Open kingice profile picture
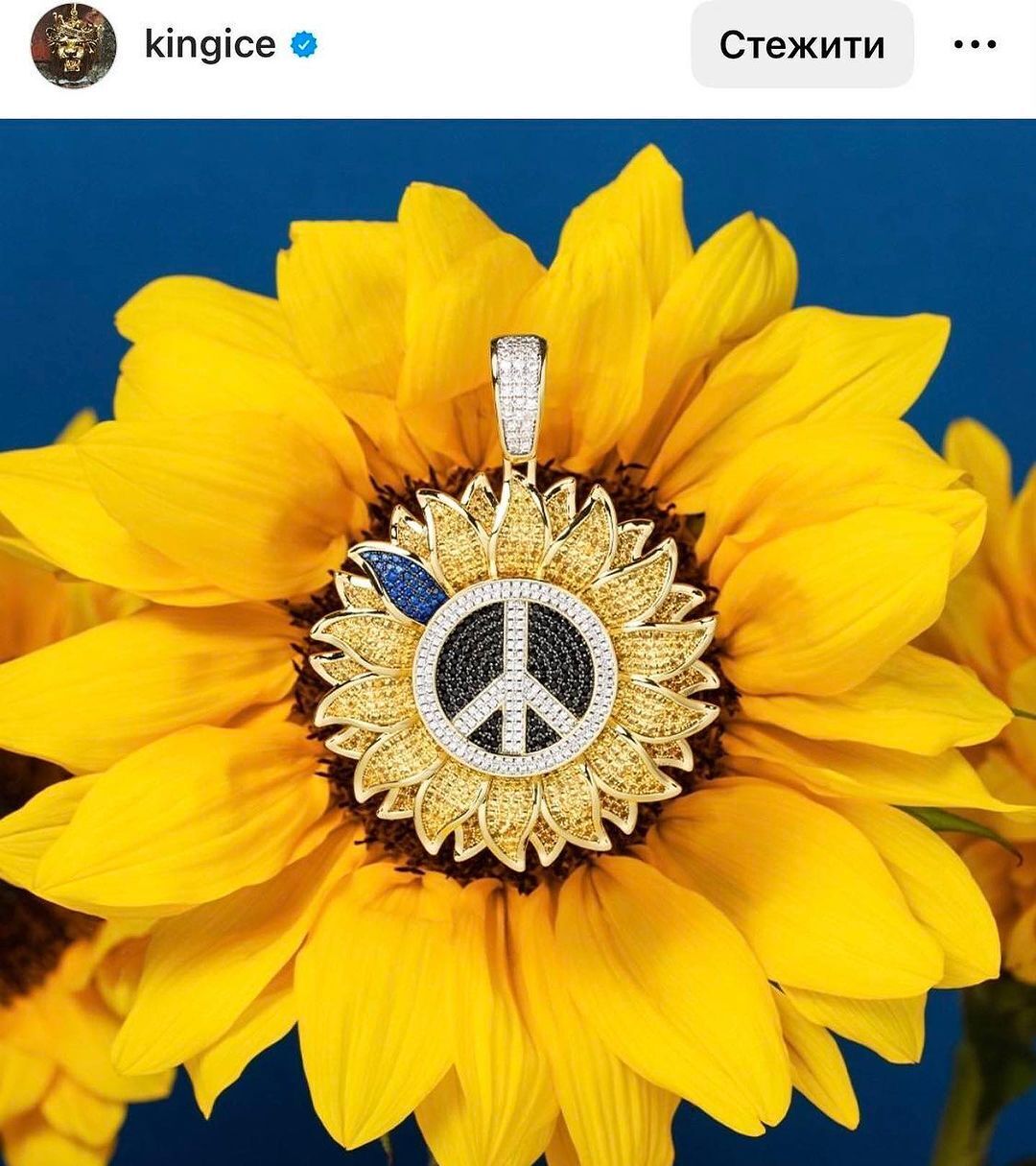 73,45
